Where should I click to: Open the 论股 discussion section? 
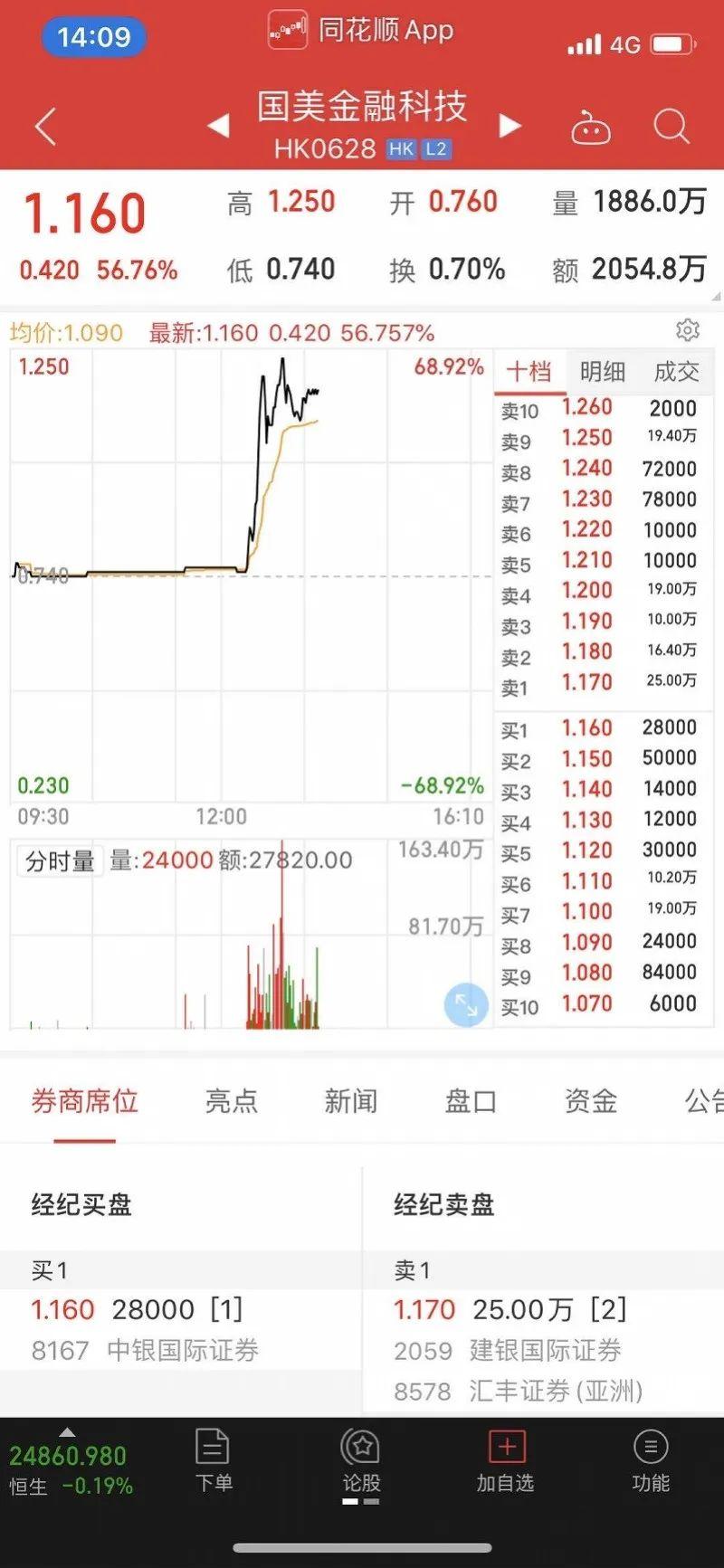point(361,1460)
